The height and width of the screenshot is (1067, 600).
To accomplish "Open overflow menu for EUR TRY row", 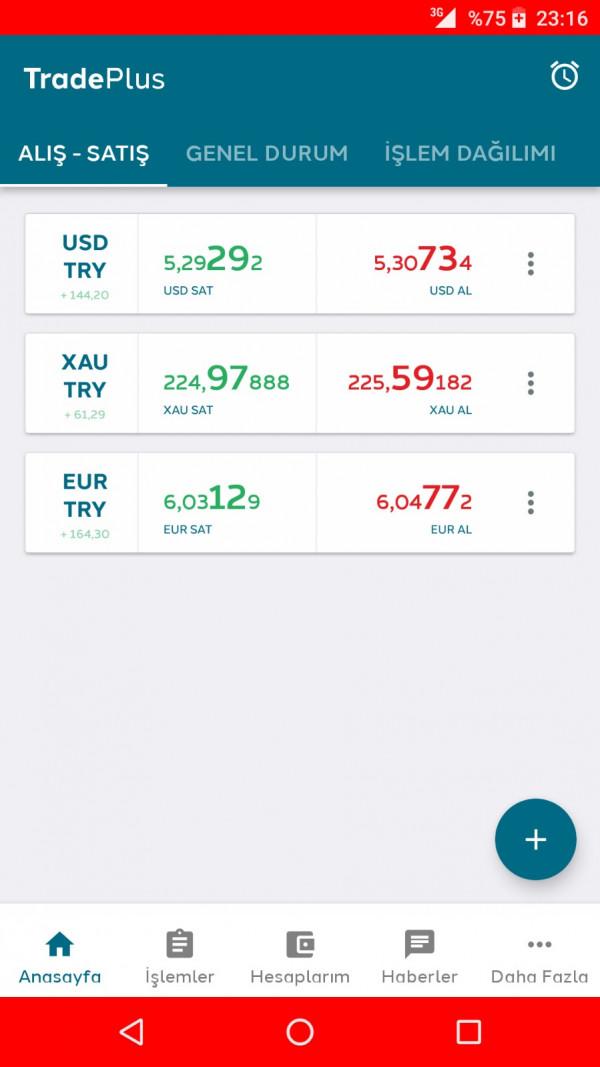I will (x=531, y=503).
